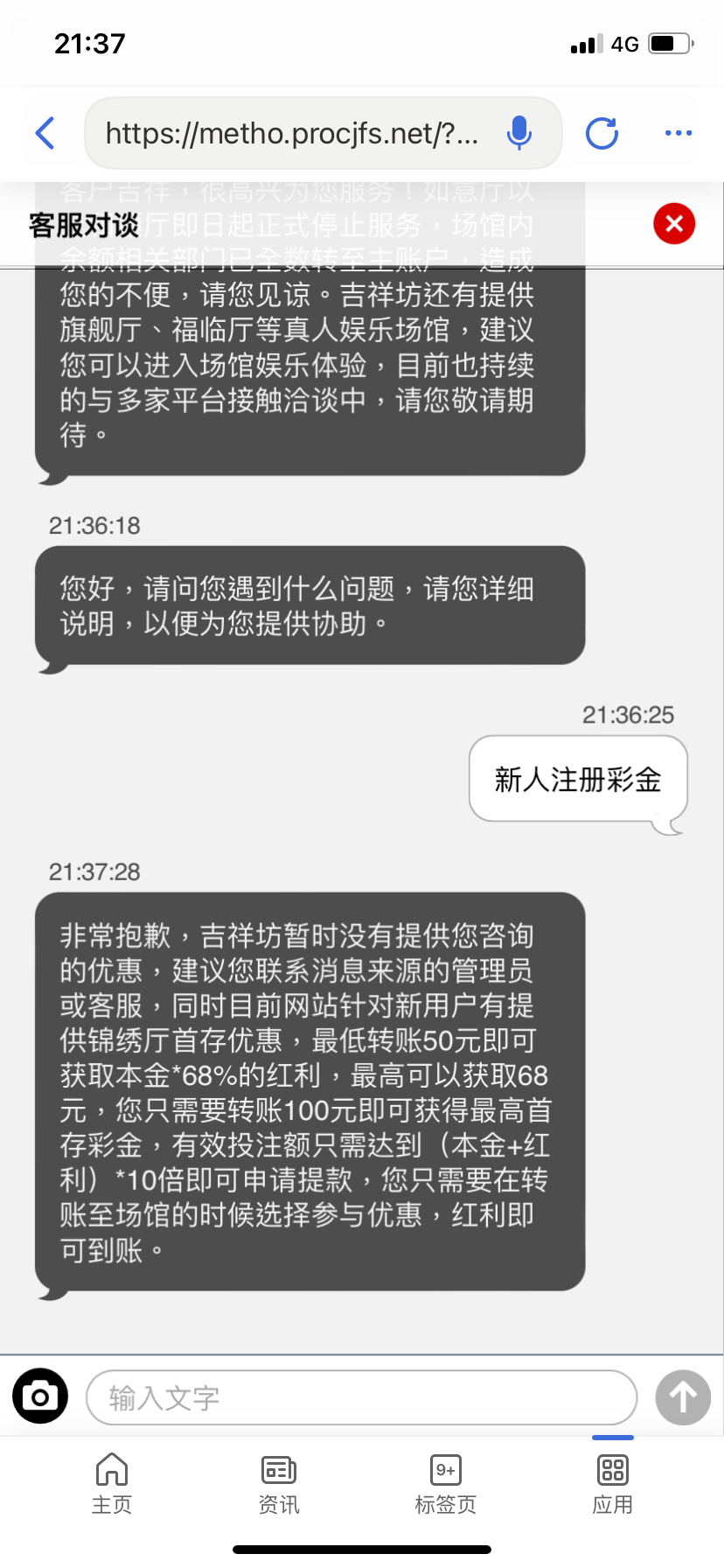Select the 应用 tab
Image resolution: width=724 pixels, height=1568 pixels.
(x=612, y=1482)
